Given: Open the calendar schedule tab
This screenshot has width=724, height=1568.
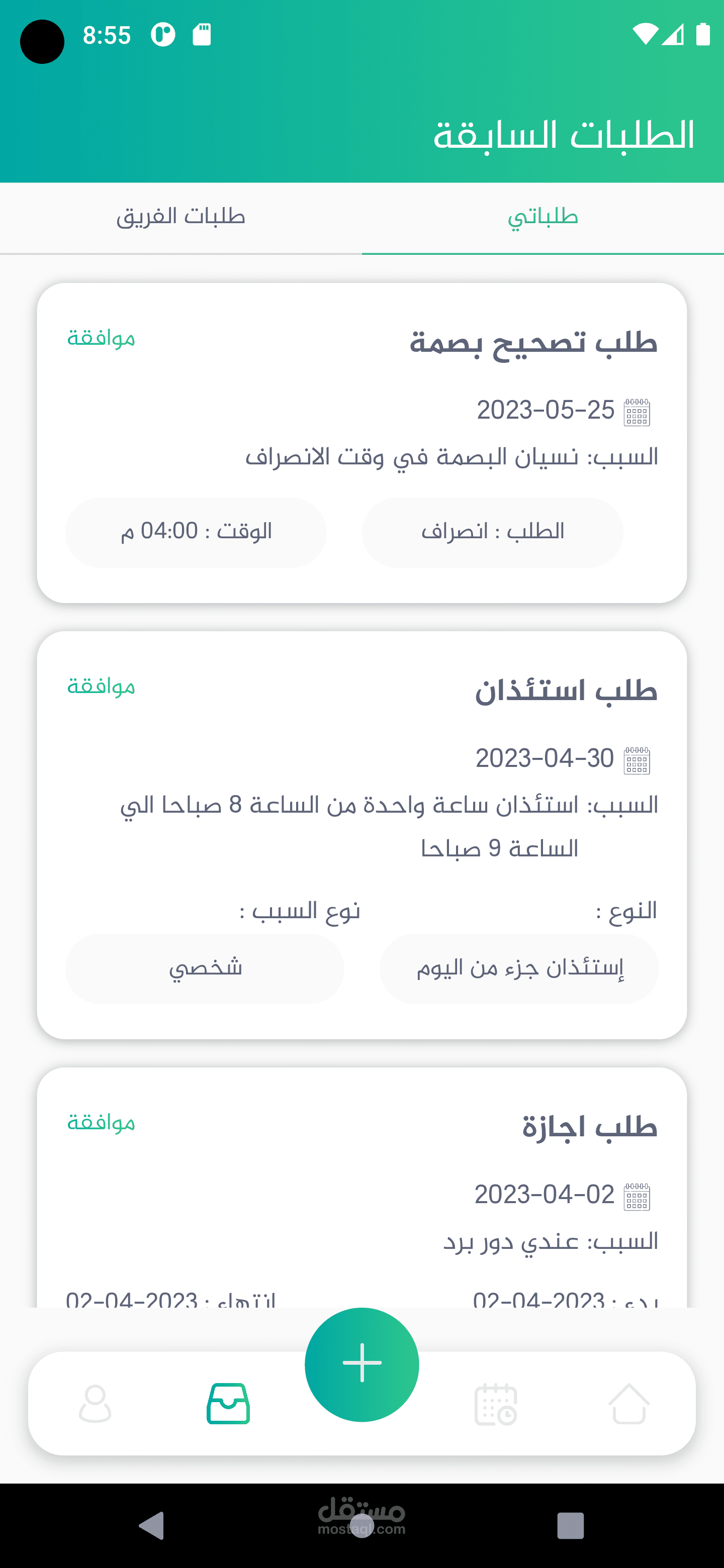Looking at the screenshot, I should (x=495, y=1404).
